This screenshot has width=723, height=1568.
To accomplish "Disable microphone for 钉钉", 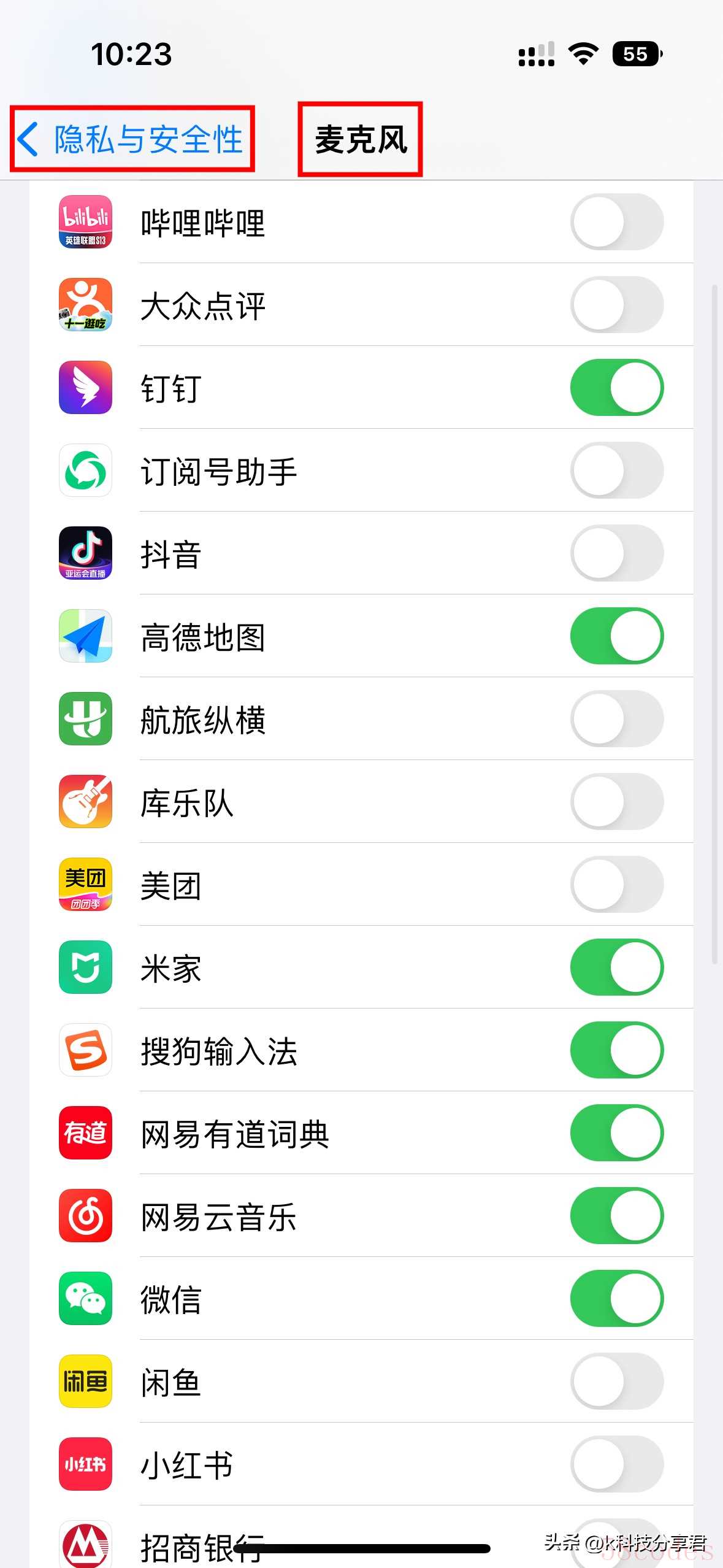I will 616,388.
